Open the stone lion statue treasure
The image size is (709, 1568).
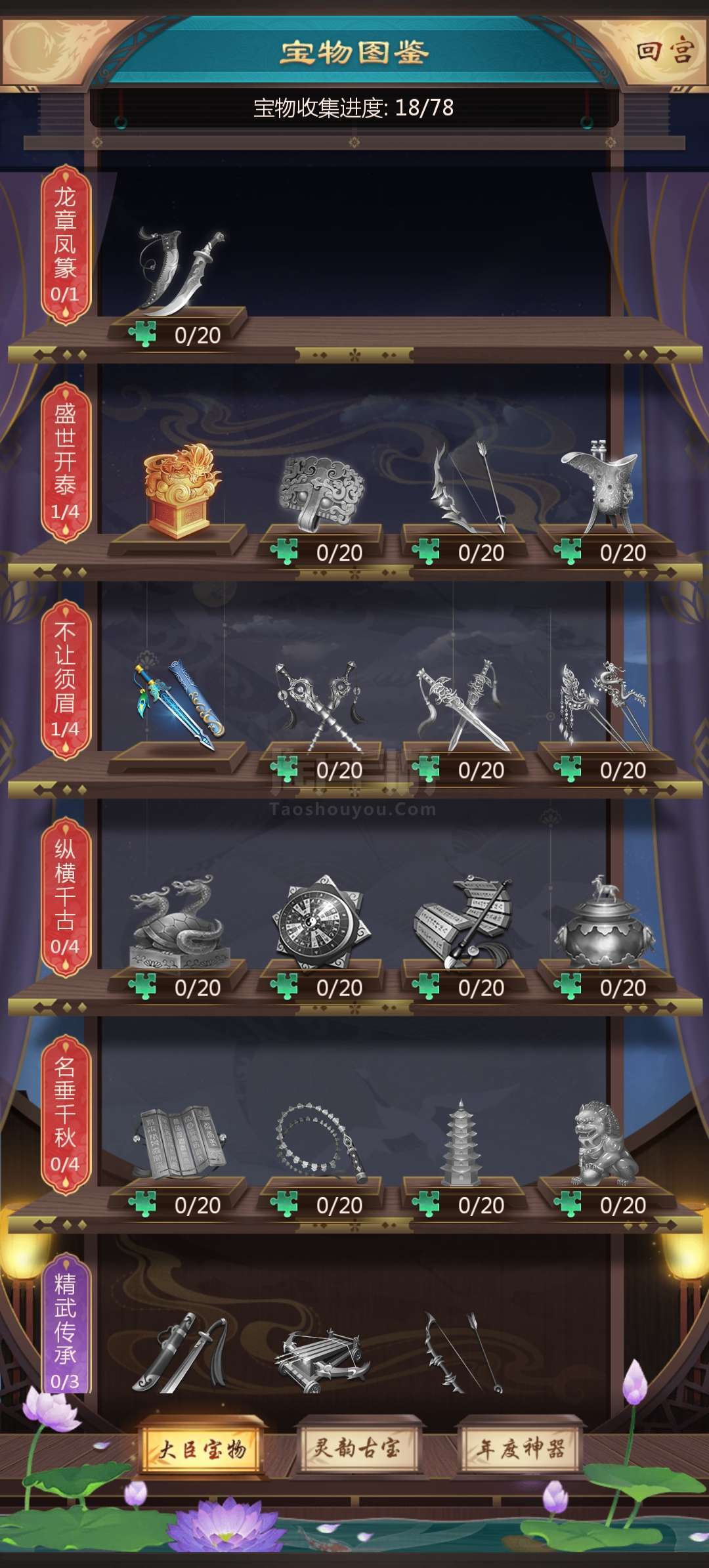point(604,1143)
